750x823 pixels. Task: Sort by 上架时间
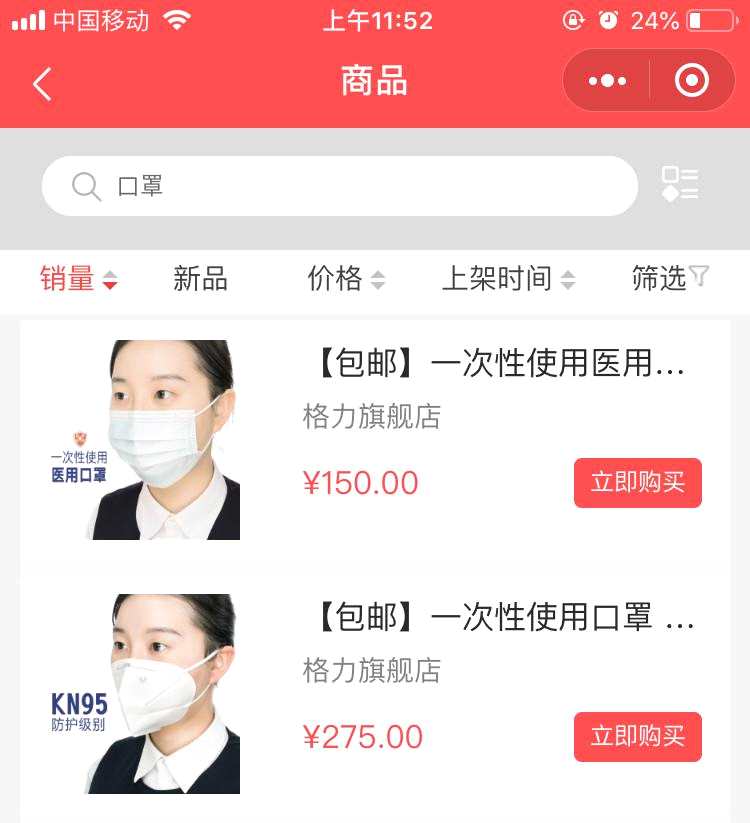coord(508,279)
